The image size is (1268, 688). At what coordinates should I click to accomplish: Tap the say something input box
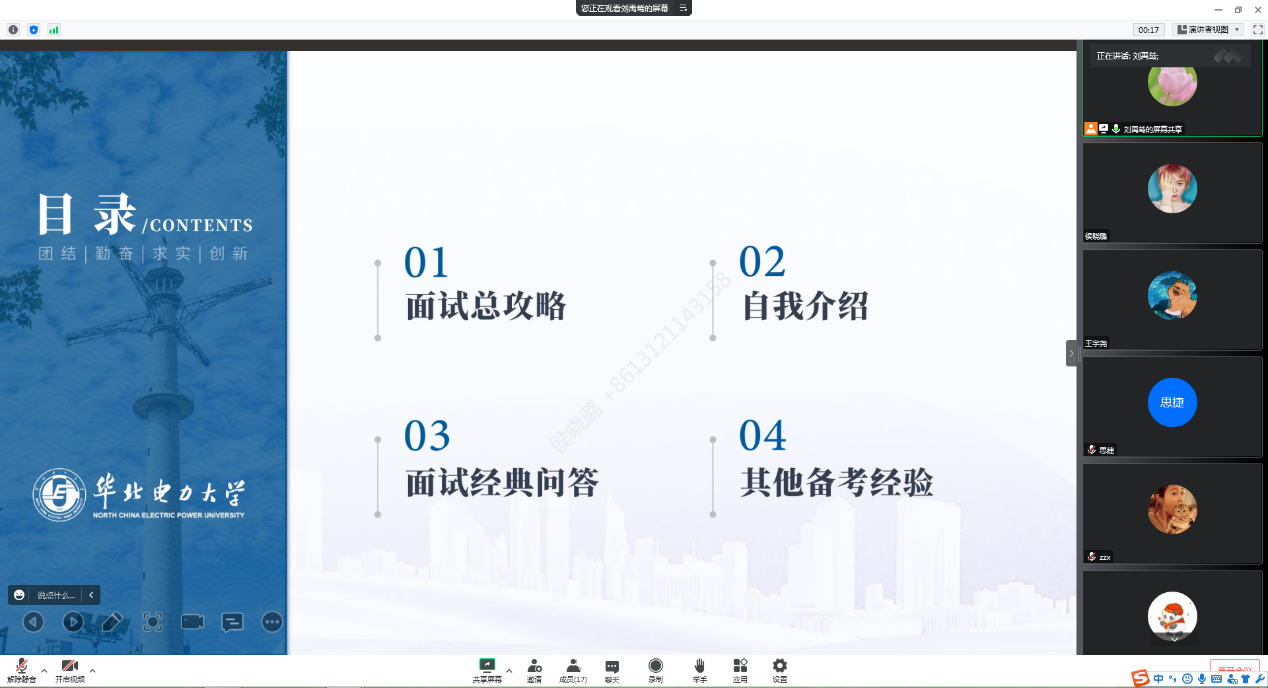(x=56, y=595)
